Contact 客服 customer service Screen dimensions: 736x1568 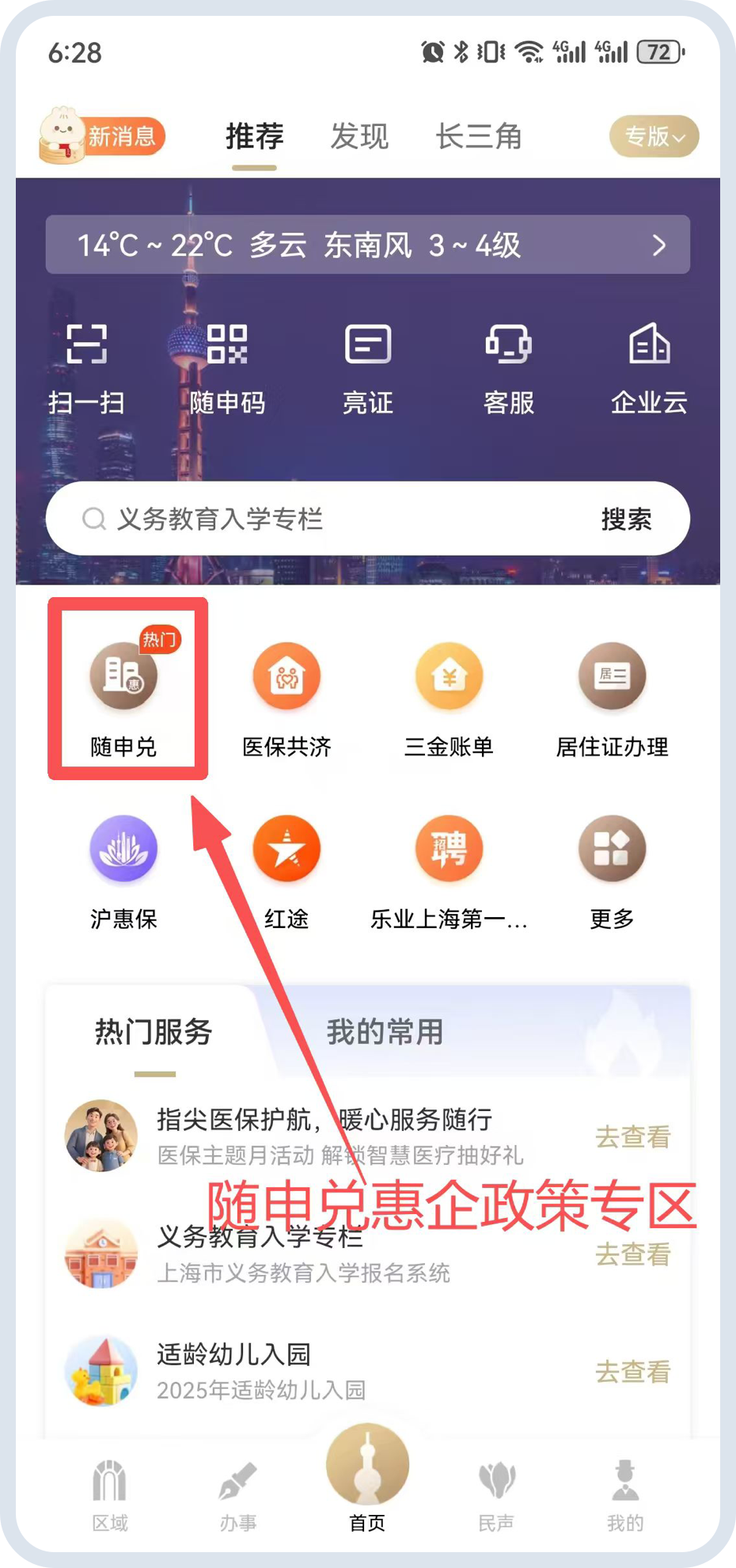pos(509,368)
